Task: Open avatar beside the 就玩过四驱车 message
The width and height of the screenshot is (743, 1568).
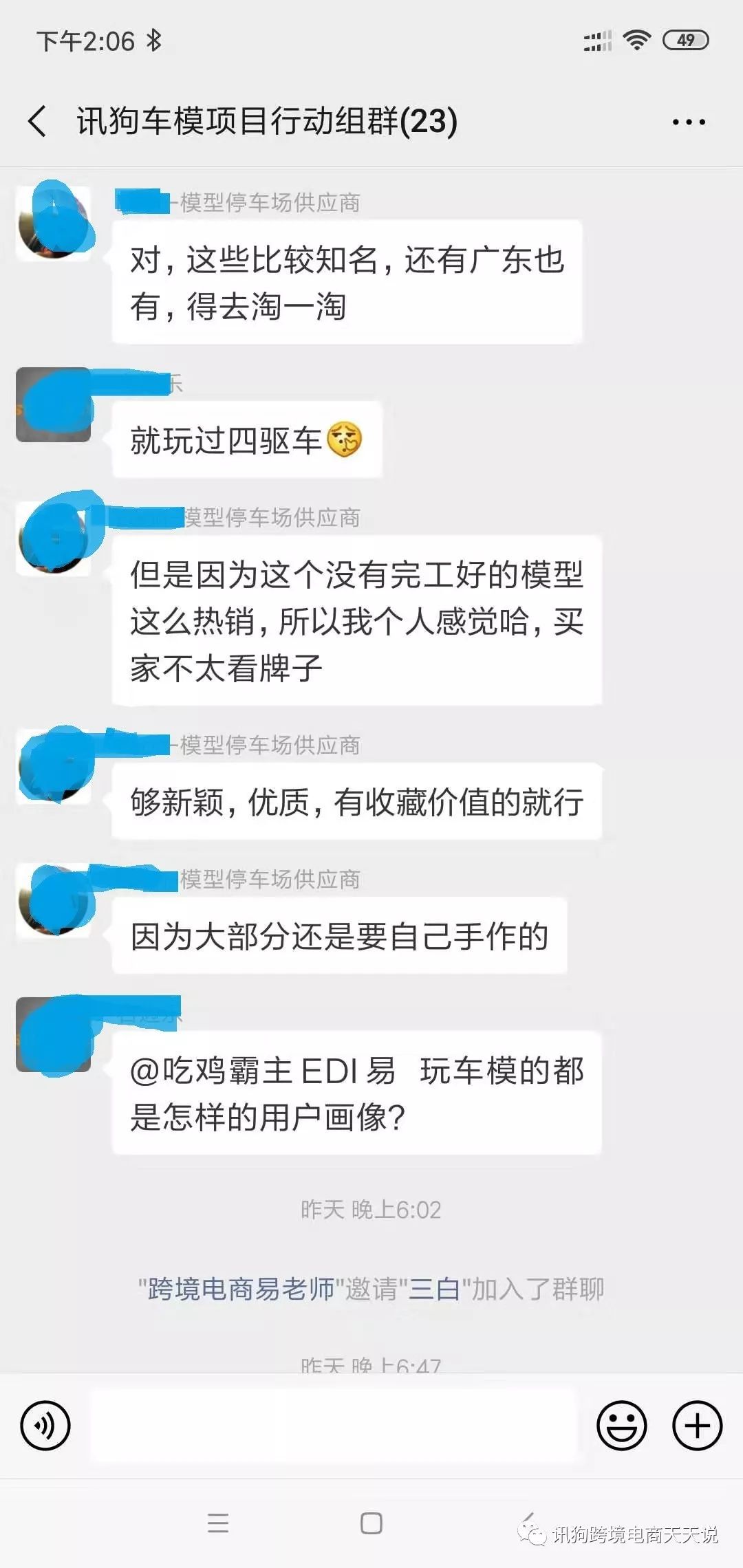Action: [54, 405]
